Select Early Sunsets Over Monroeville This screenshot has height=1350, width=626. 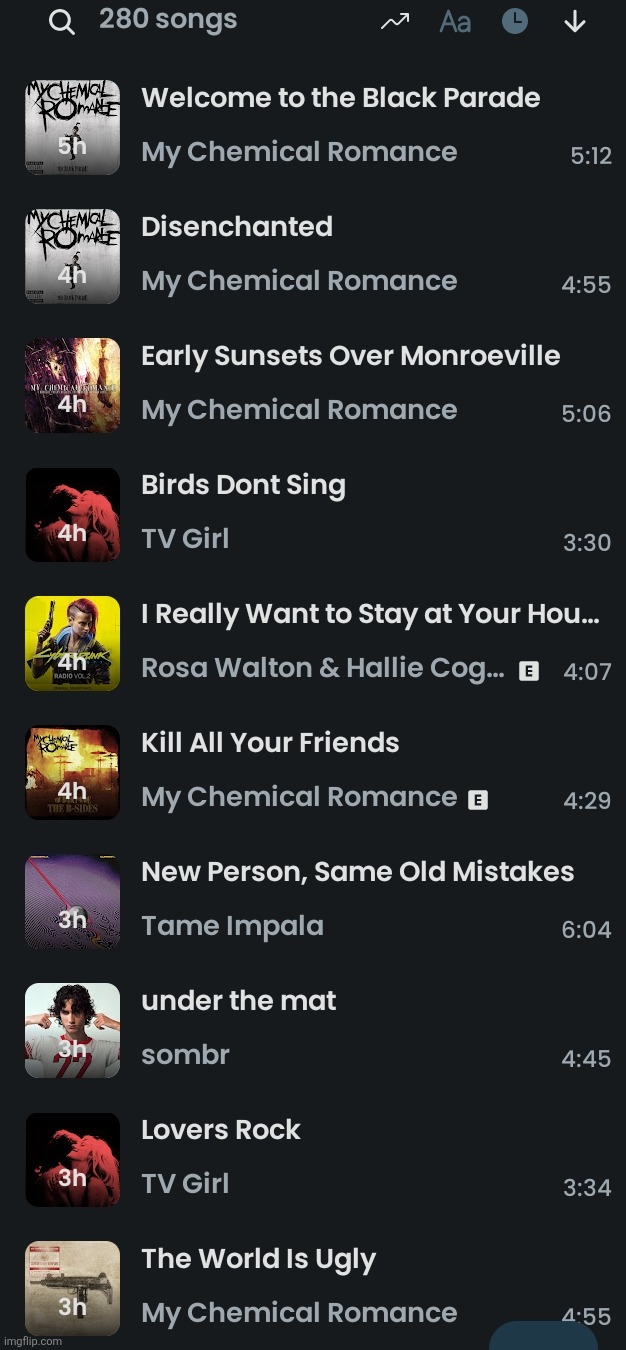(x=350, y=356)
